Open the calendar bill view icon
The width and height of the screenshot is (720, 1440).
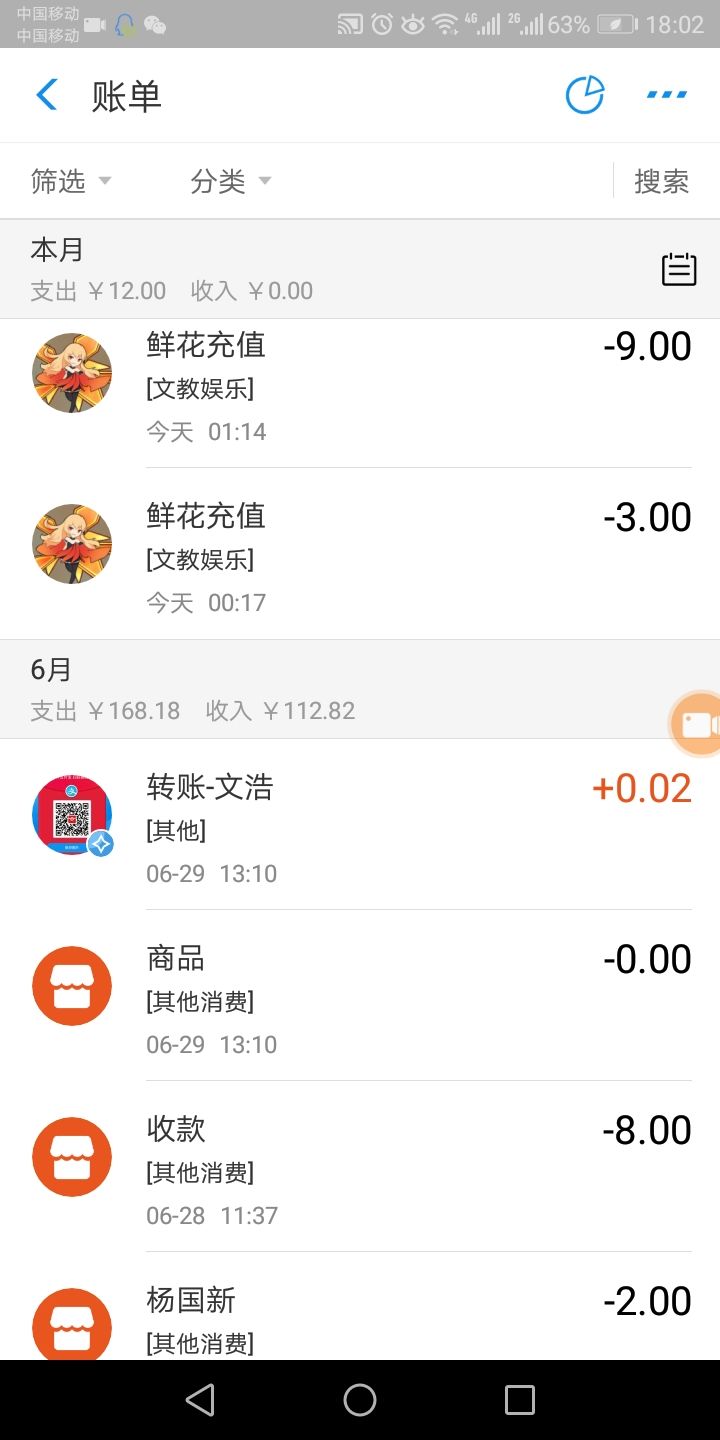click(679, 268)
